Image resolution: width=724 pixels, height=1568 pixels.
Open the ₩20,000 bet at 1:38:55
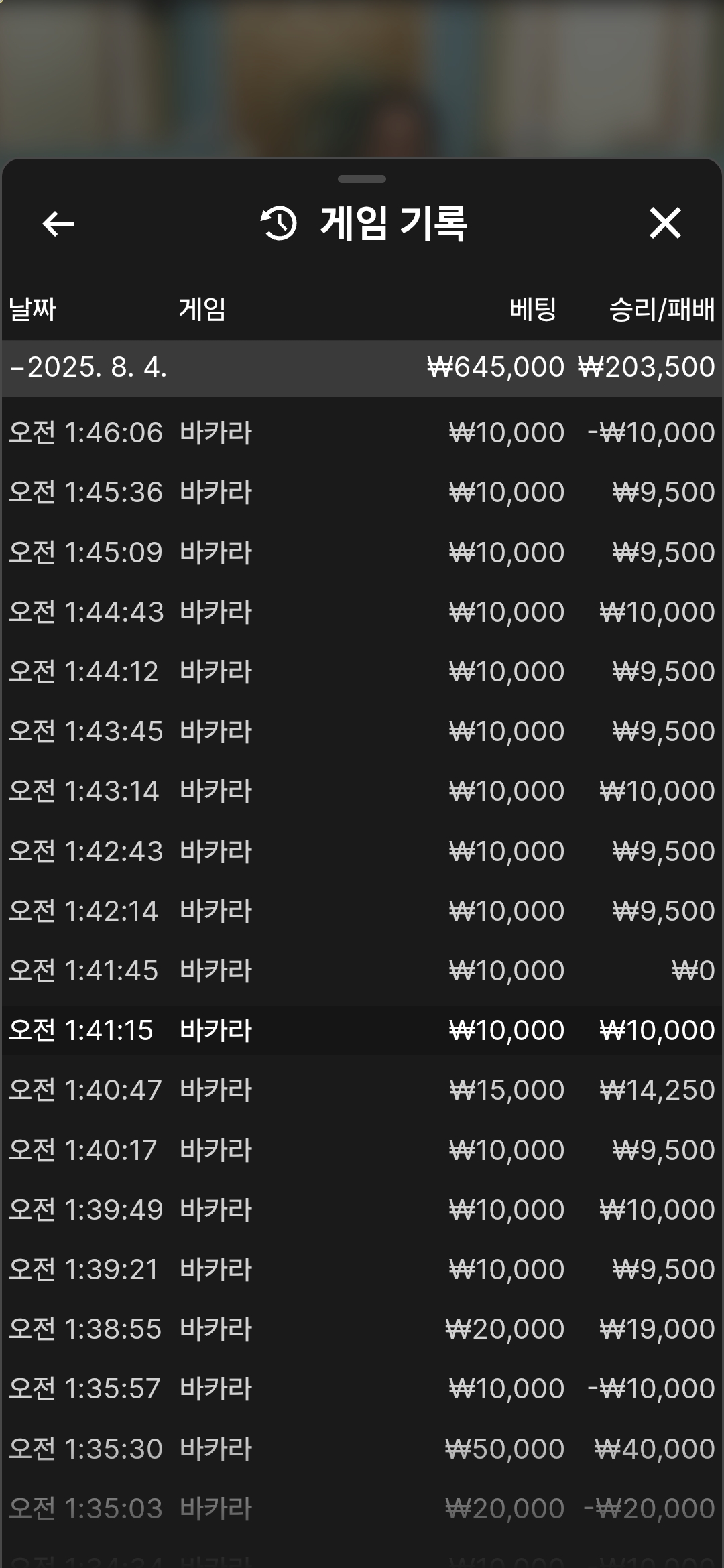coord(362,1329)
